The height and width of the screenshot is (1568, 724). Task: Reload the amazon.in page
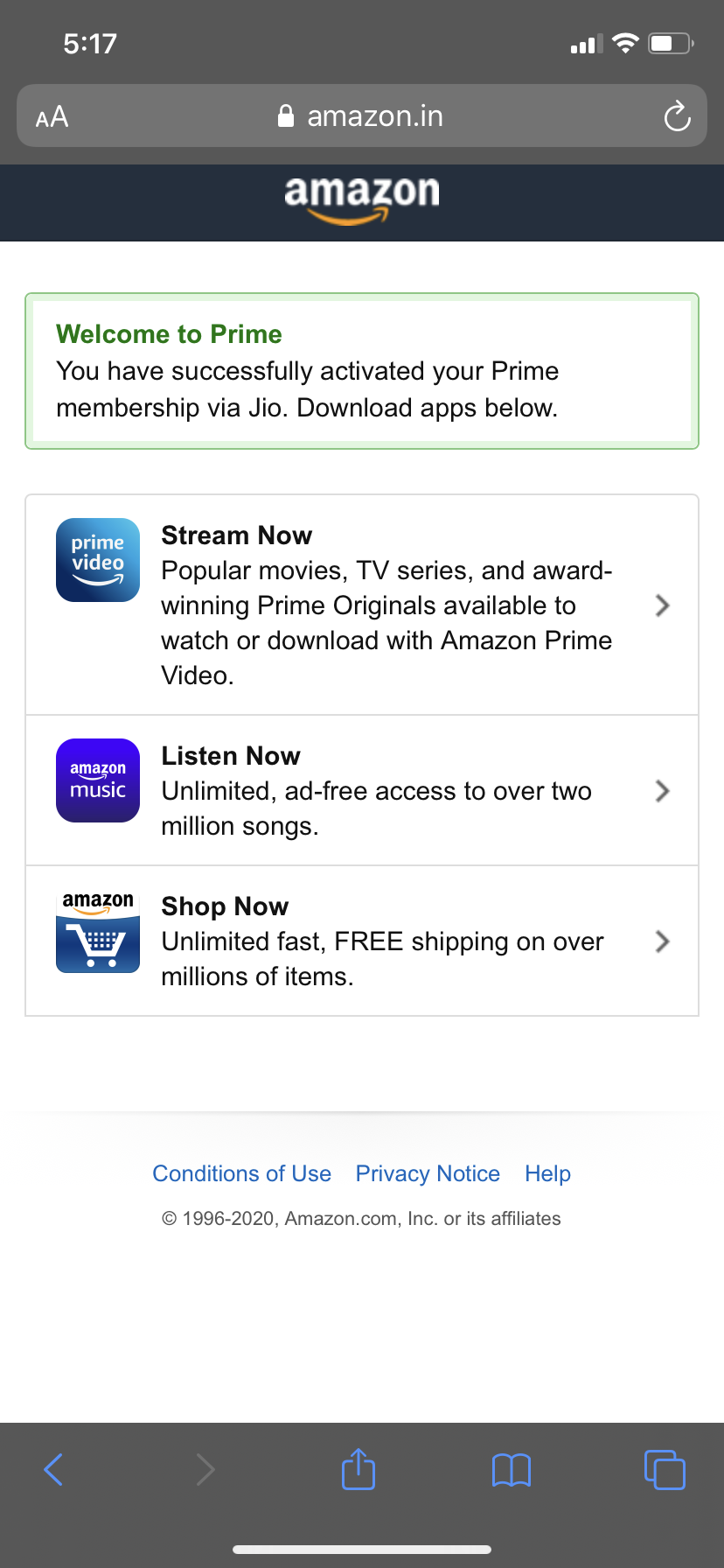677,116
